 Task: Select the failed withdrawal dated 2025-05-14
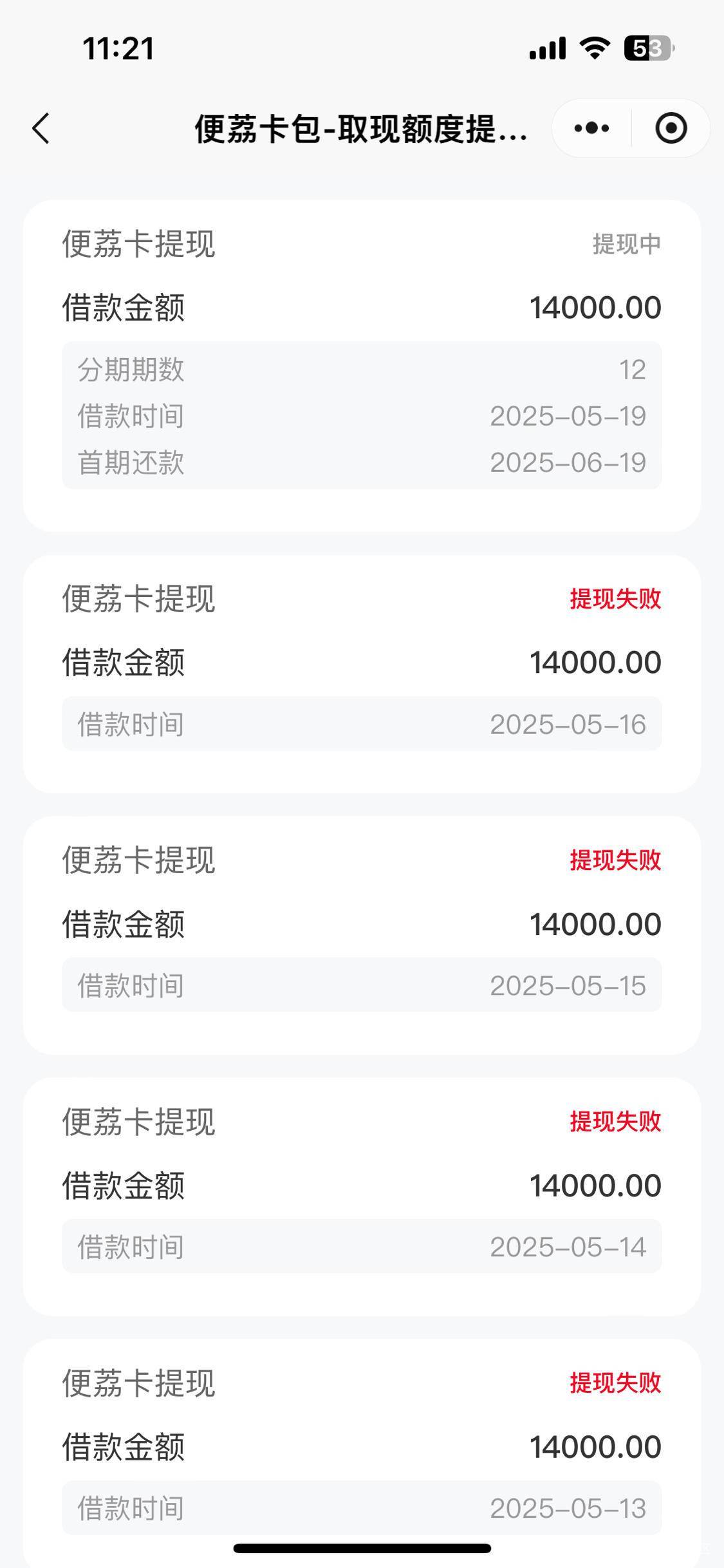point(362,1196)
